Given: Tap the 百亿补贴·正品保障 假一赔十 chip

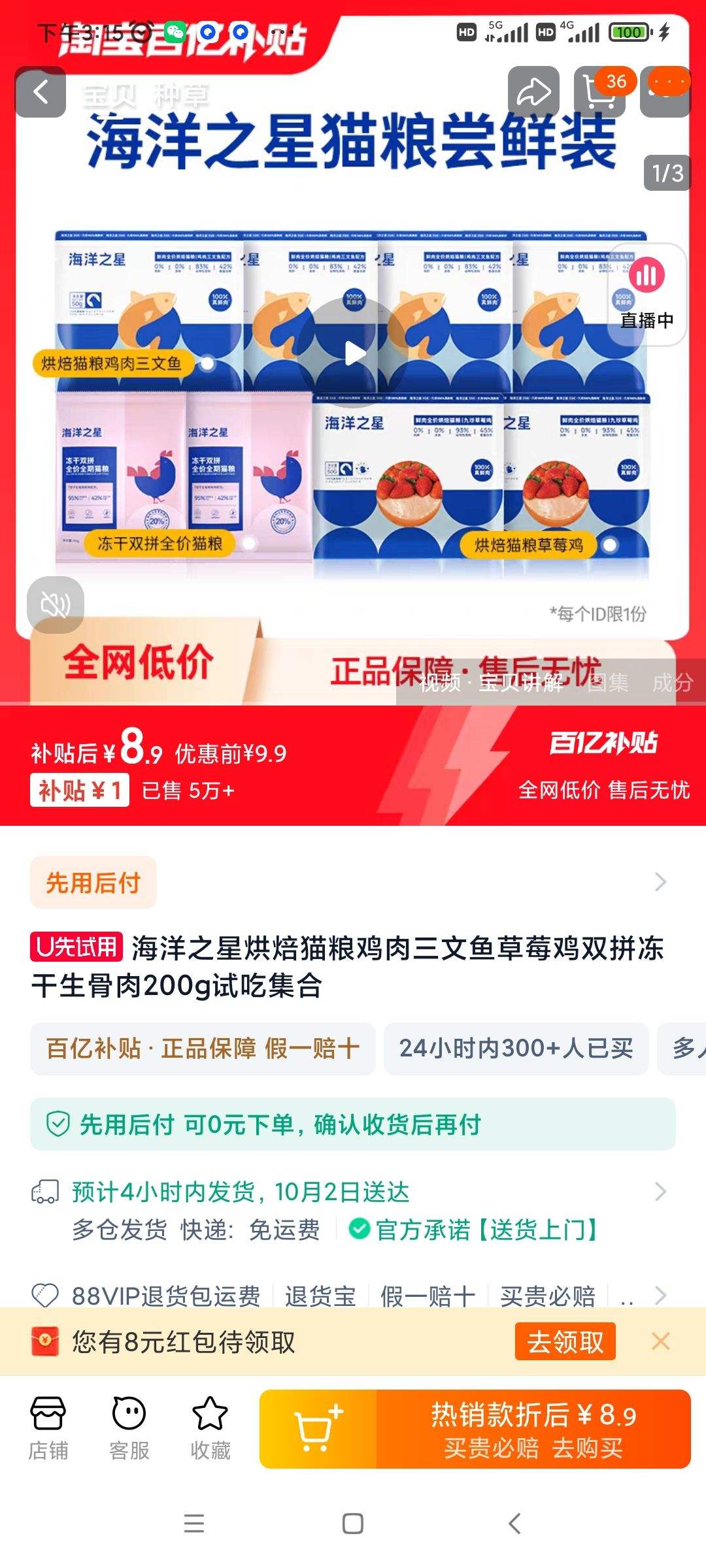Looking at the screenshot, I should click(x=203, y=1049).
